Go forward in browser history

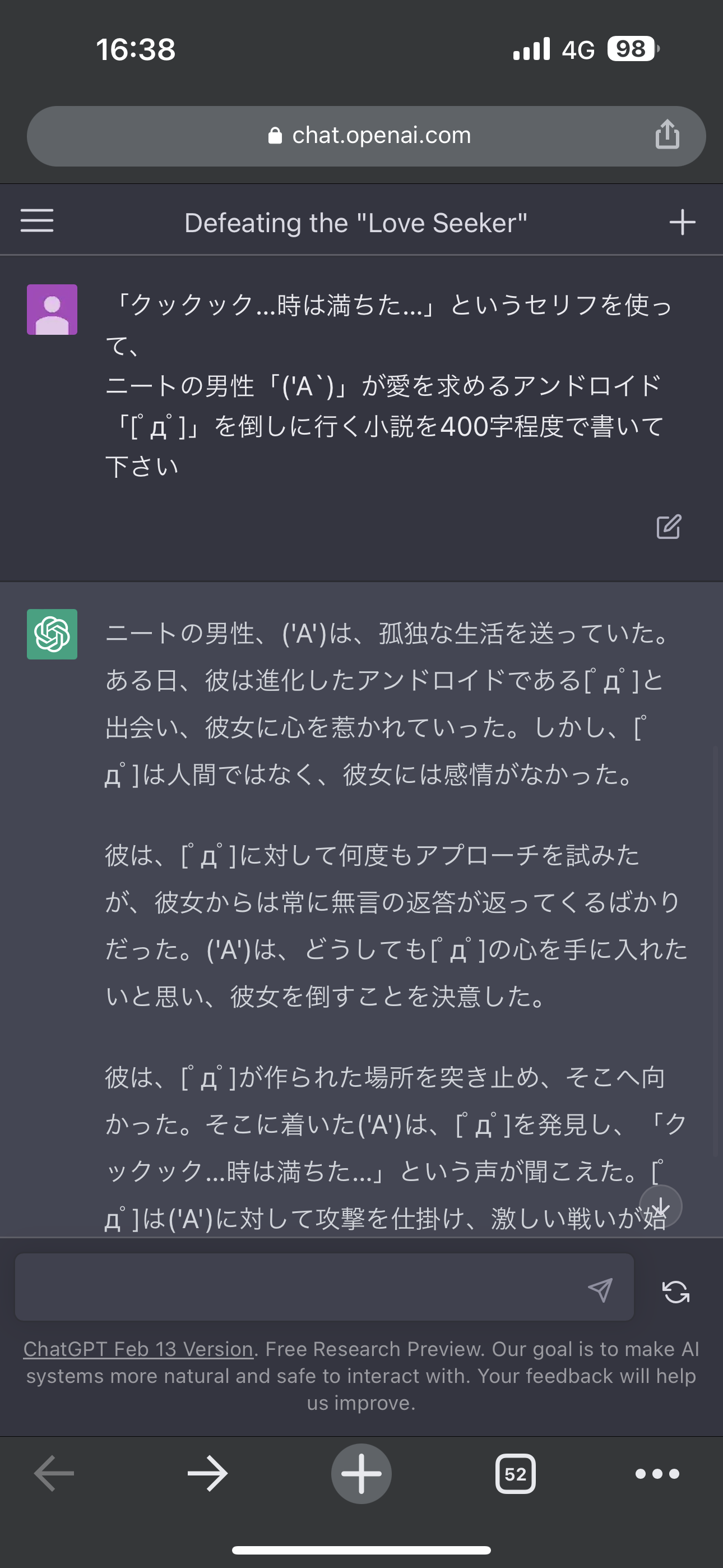[207, 1474]
